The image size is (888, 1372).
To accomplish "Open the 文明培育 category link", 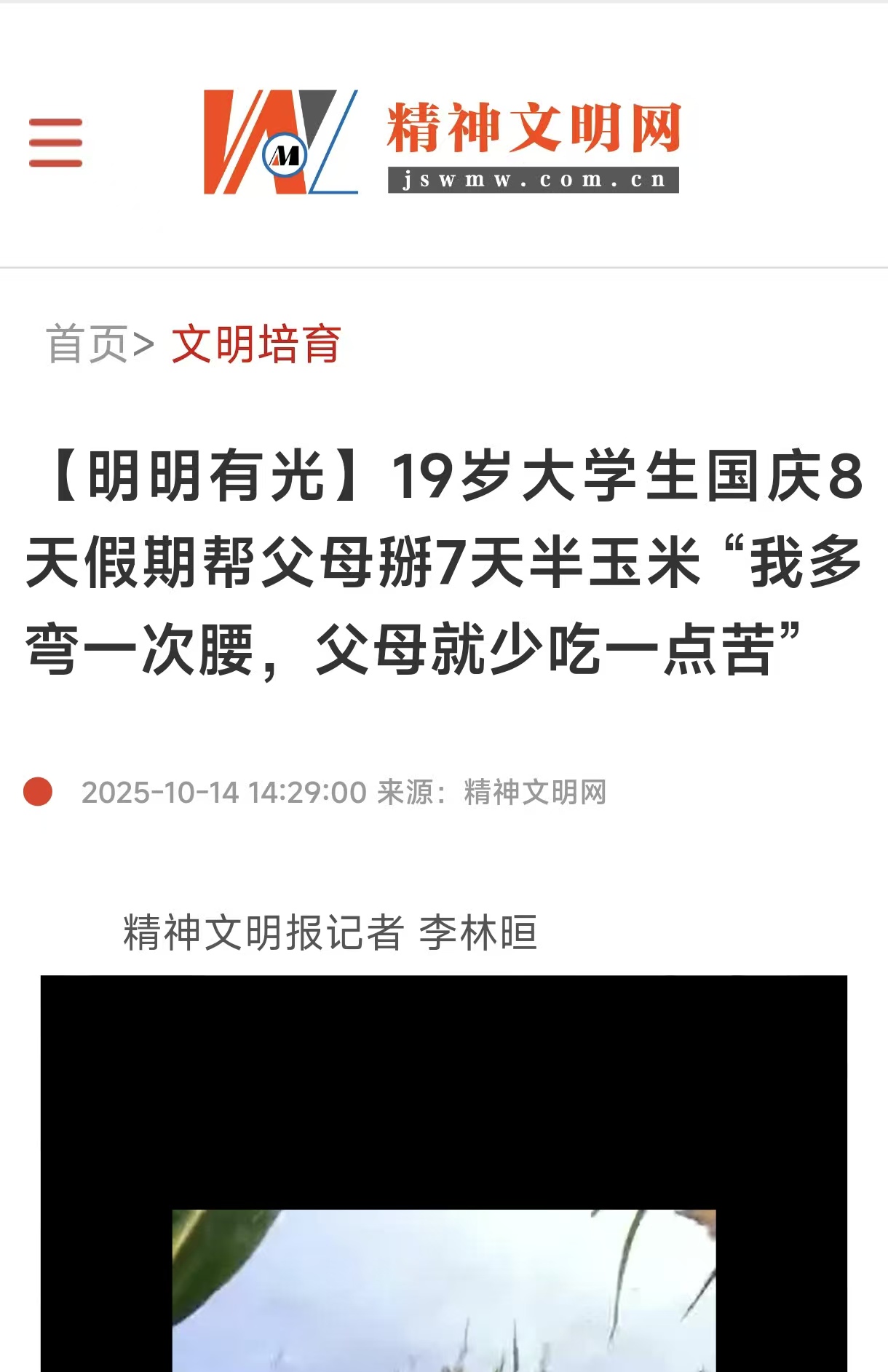I will pyautogui.click(x=256, y=344).
